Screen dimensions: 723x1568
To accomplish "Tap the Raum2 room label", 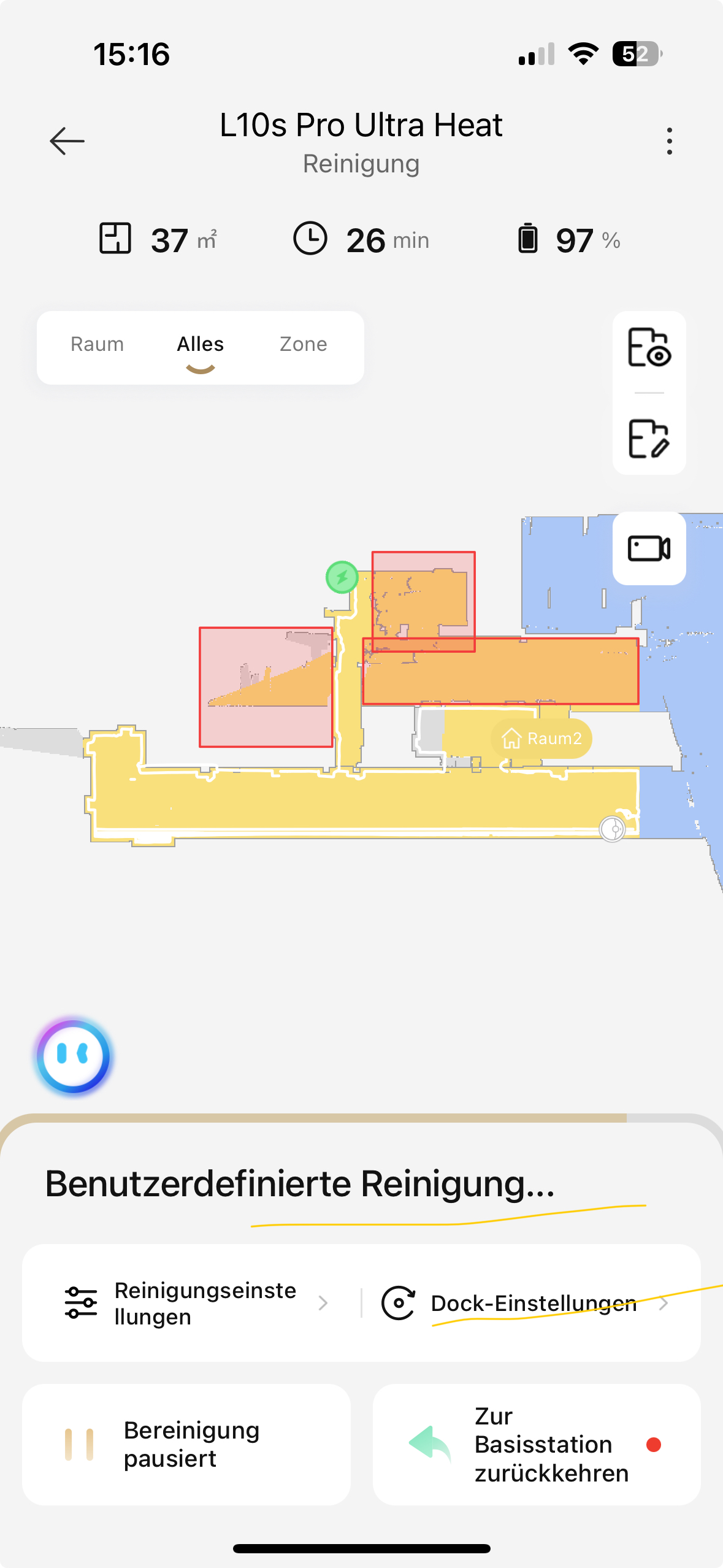I will click(541, 739).
